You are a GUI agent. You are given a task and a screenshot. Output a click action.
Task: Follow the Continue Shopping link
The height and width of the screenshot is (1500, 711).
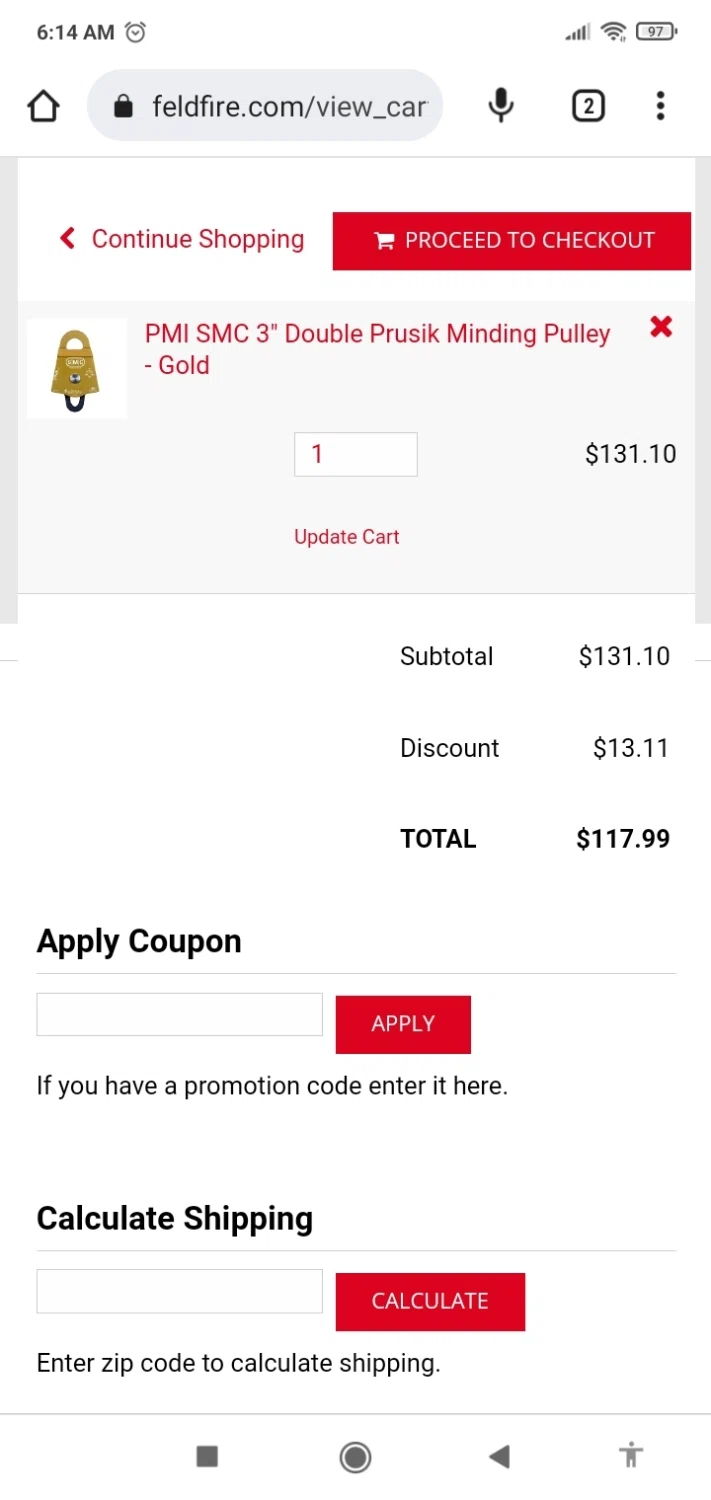(182, 240)
